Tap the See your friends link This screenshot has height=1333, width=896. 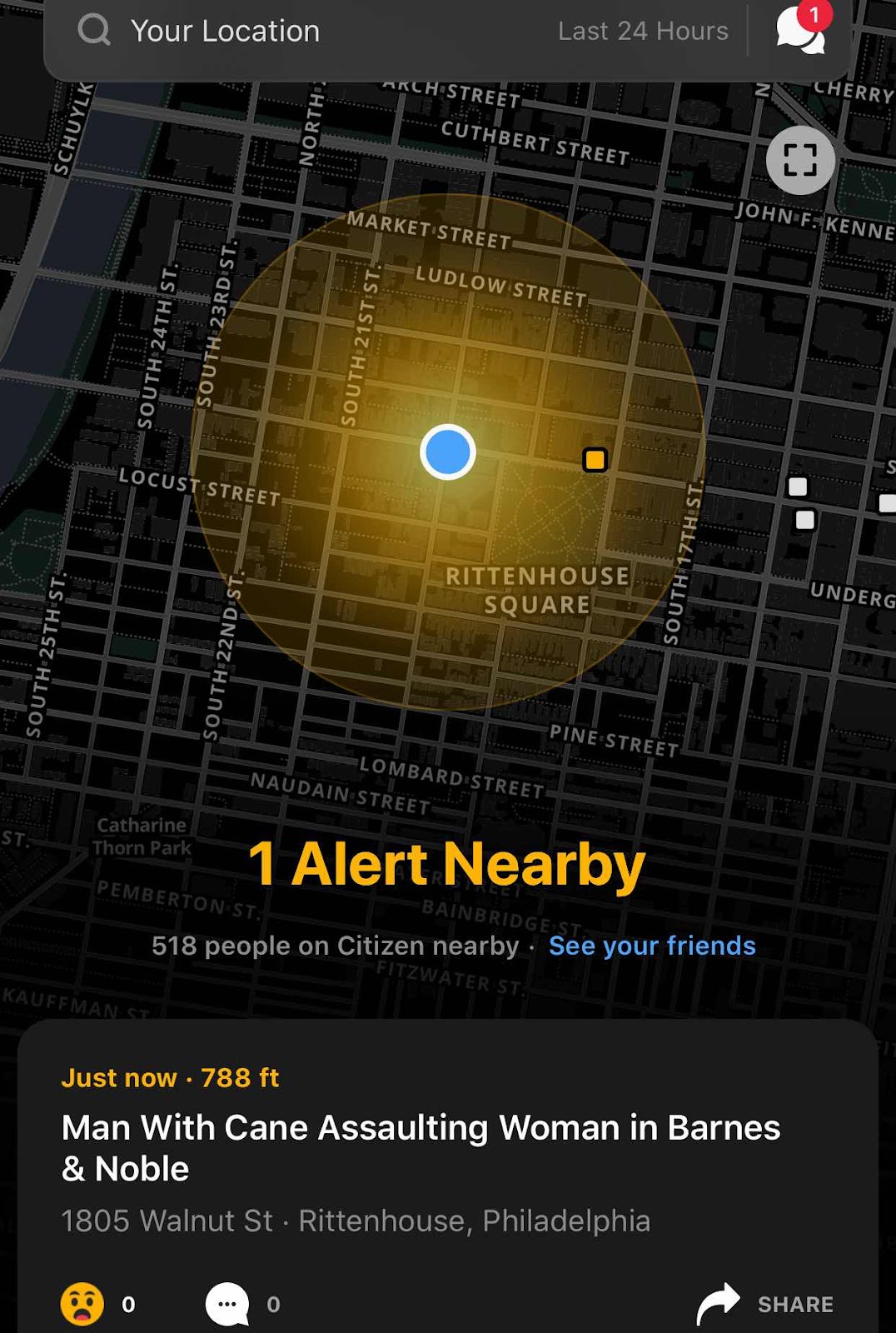tap(652, 946)
